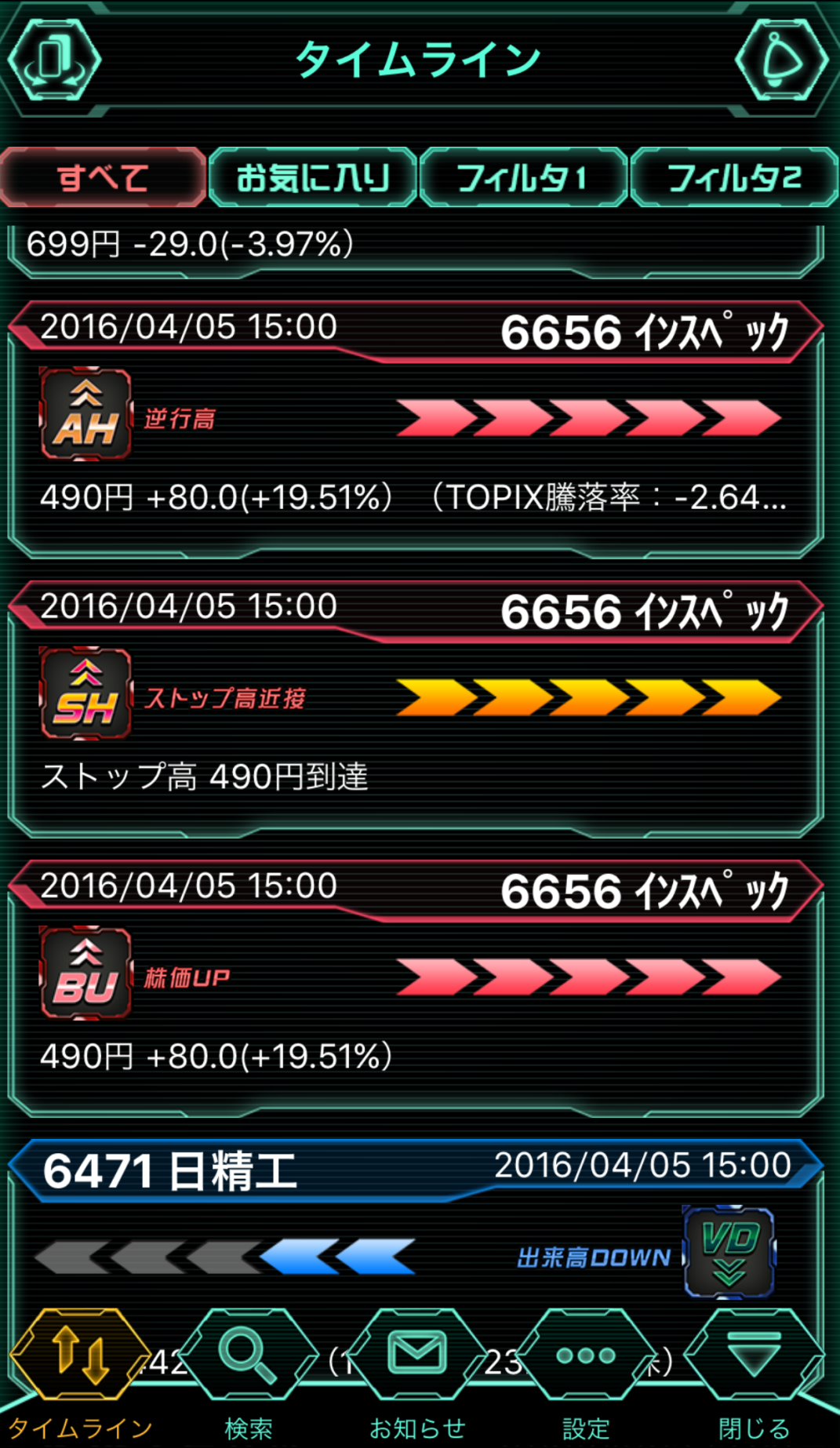840x1448 pixels.
Task: Open the 株価UP card for 6656 インスペック
Action: point(416,988)
